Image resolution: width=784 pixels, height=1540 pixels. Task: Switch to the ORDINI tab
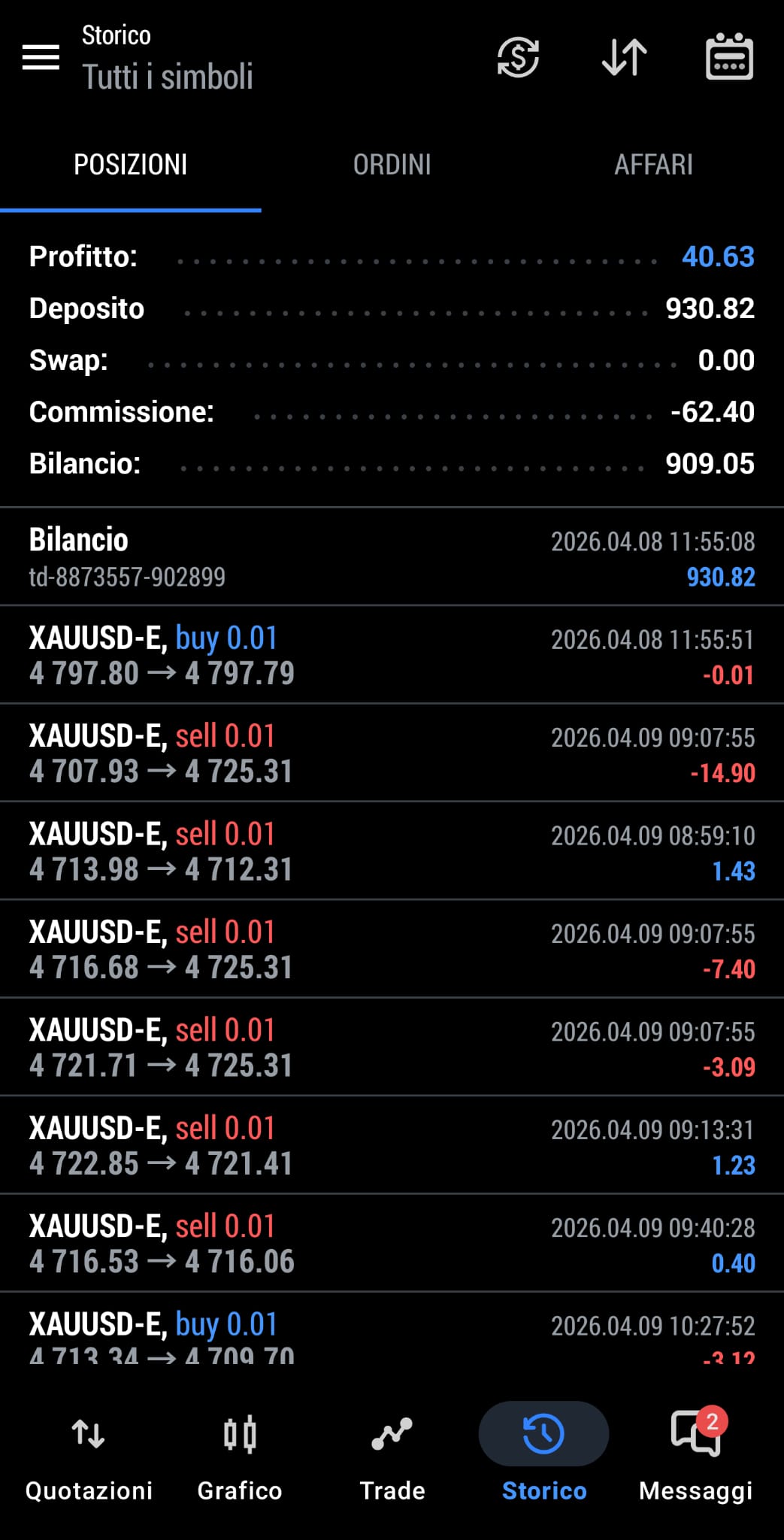(x=392, y=165)
